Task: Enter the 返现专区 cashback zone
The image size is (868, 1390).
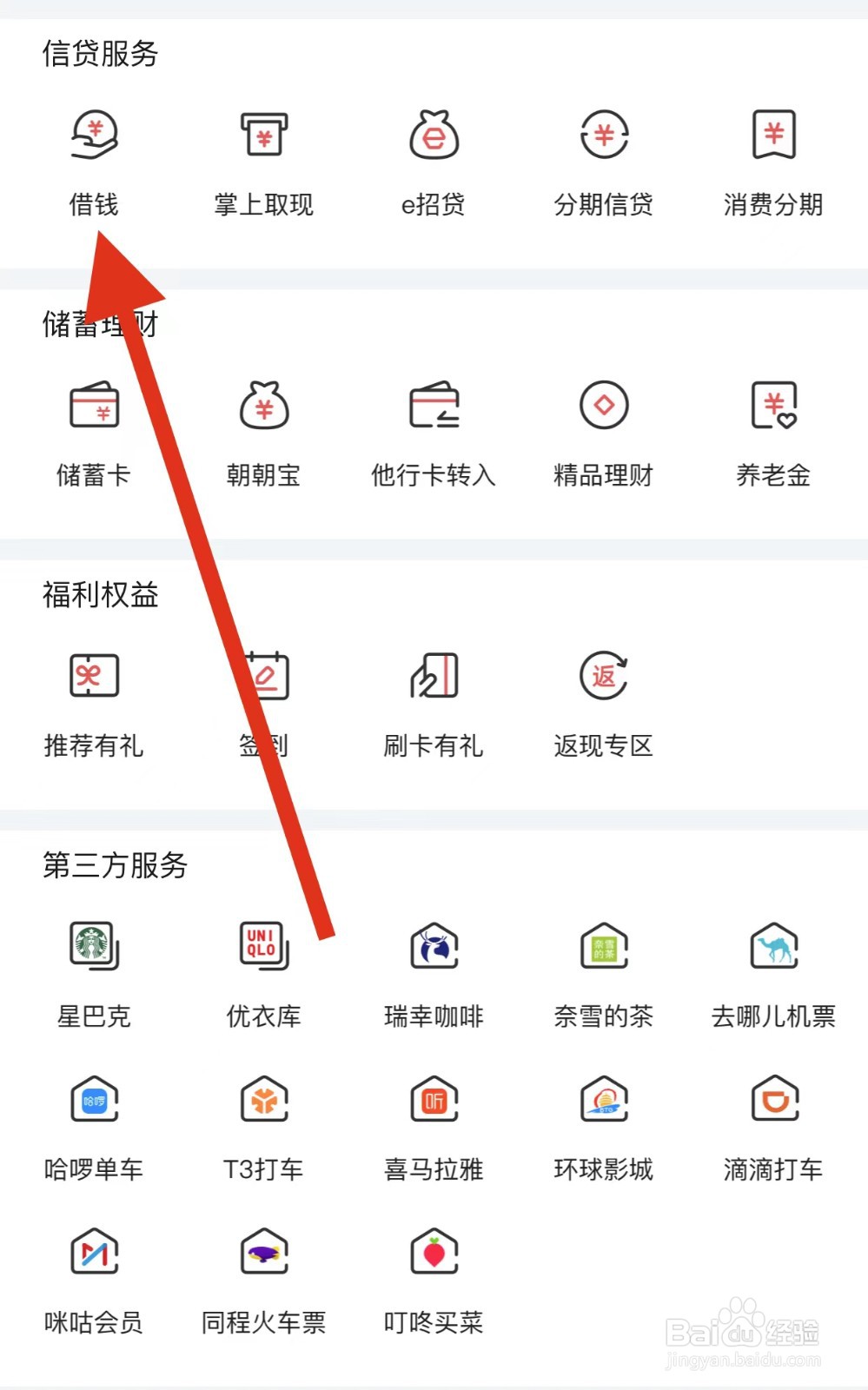Action: tap(603, 699)
